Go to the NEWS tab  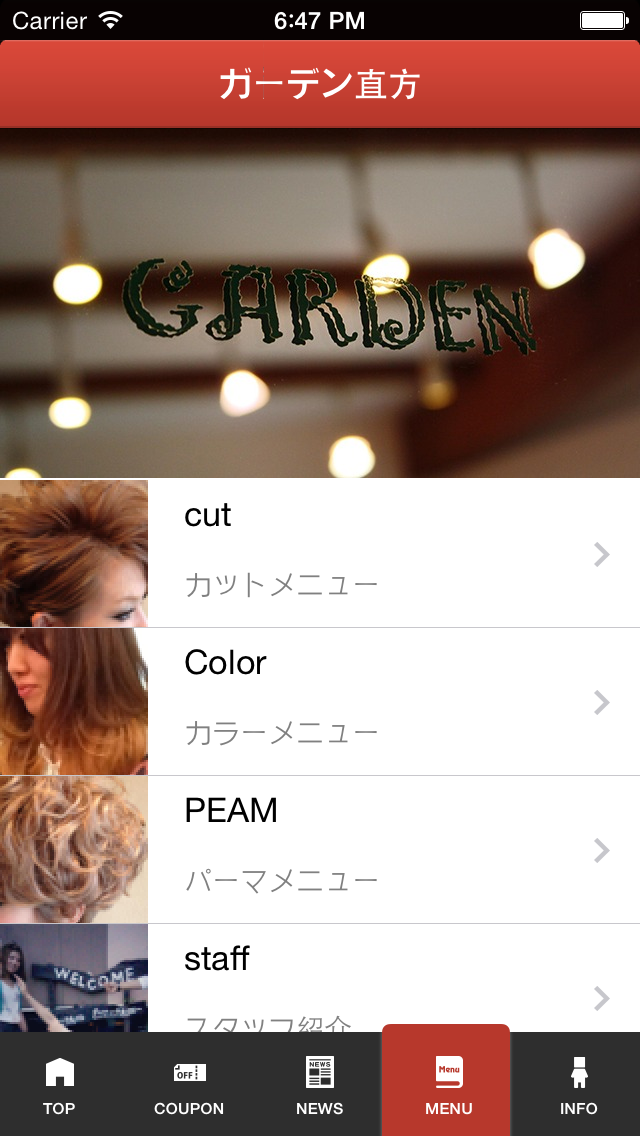[320, 1085]
